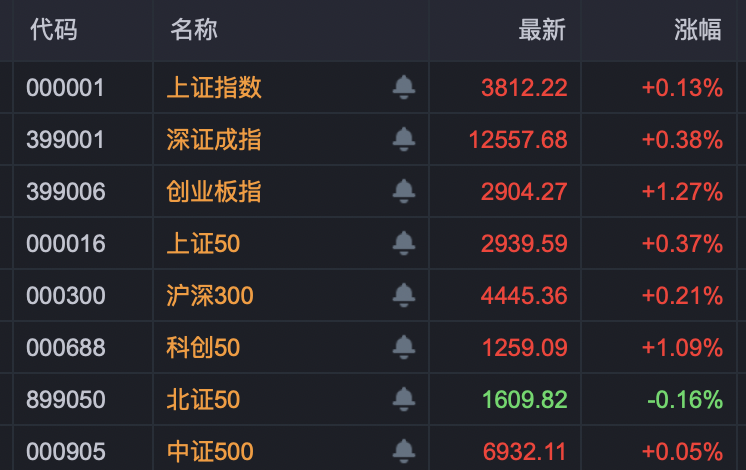
Task: Sort the list by 最新 price column
Action: (542, 30)
